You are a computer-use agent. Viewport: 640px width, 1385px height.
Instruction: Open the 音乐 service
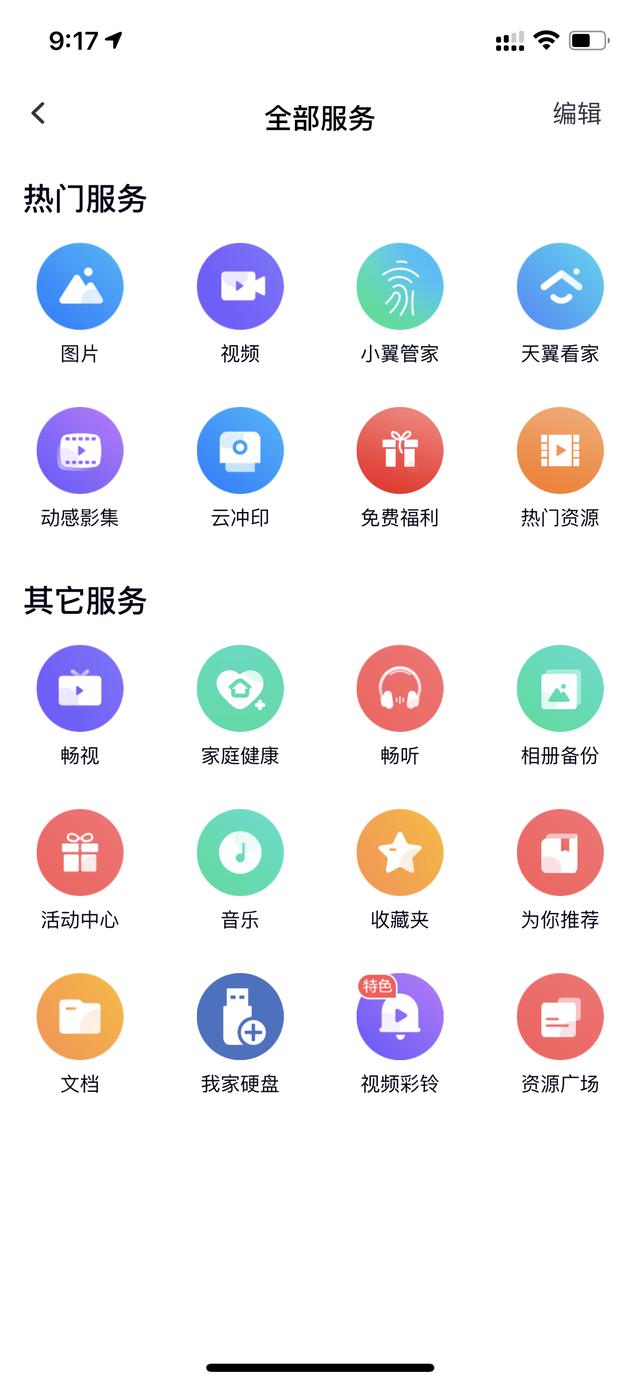click(240, 853)
